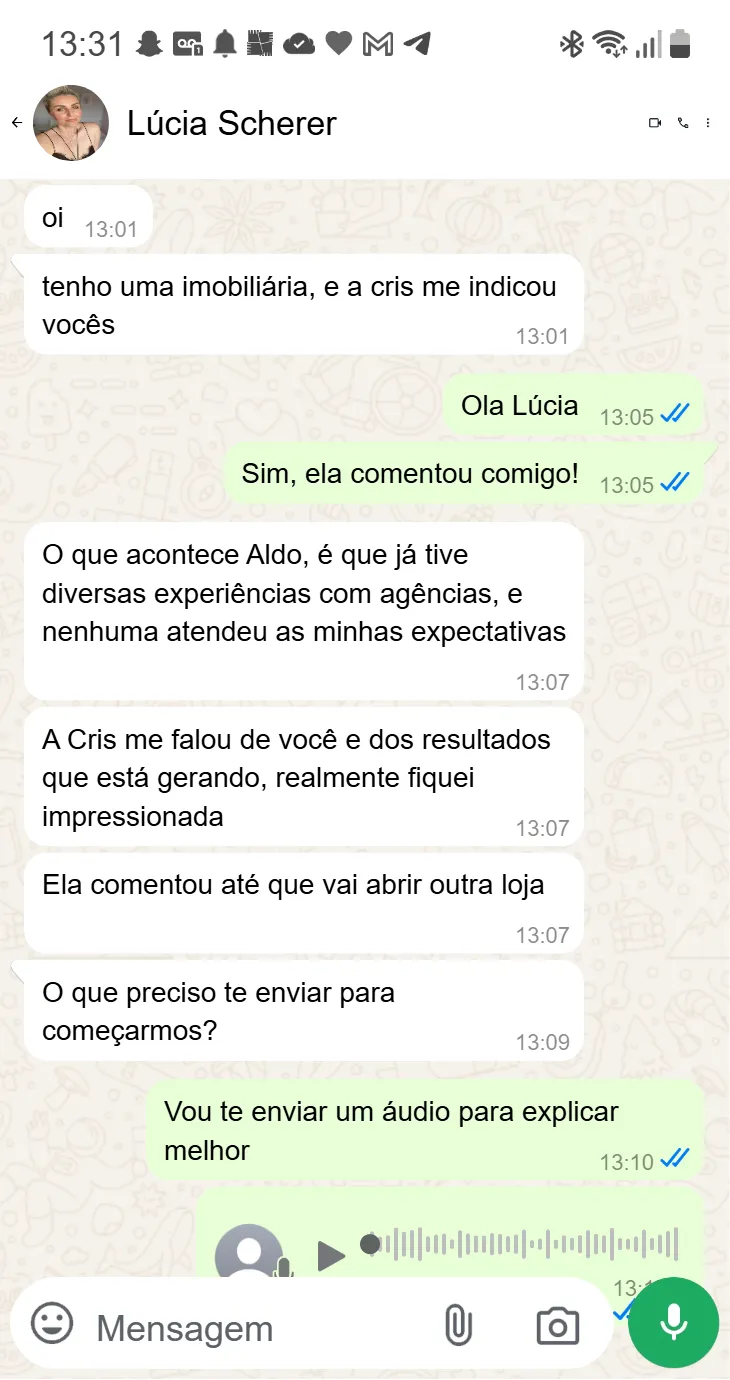Screen dimensions: 730x1380
Task: Open the camera to send a photo
Action: [x=557, y=1326]
